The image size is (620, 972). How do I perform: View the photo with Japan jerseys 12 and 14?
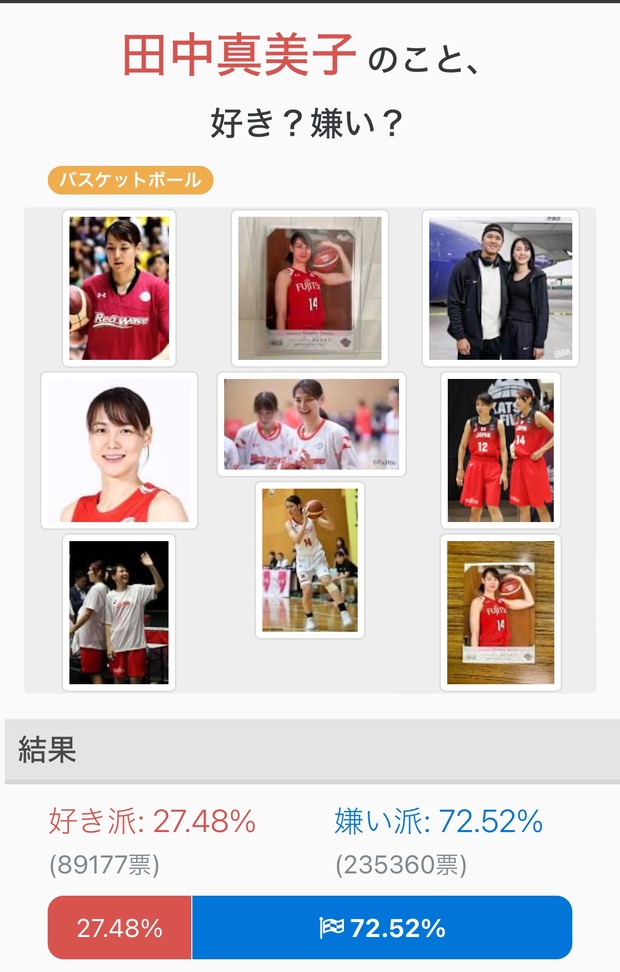tap(500, 450)
